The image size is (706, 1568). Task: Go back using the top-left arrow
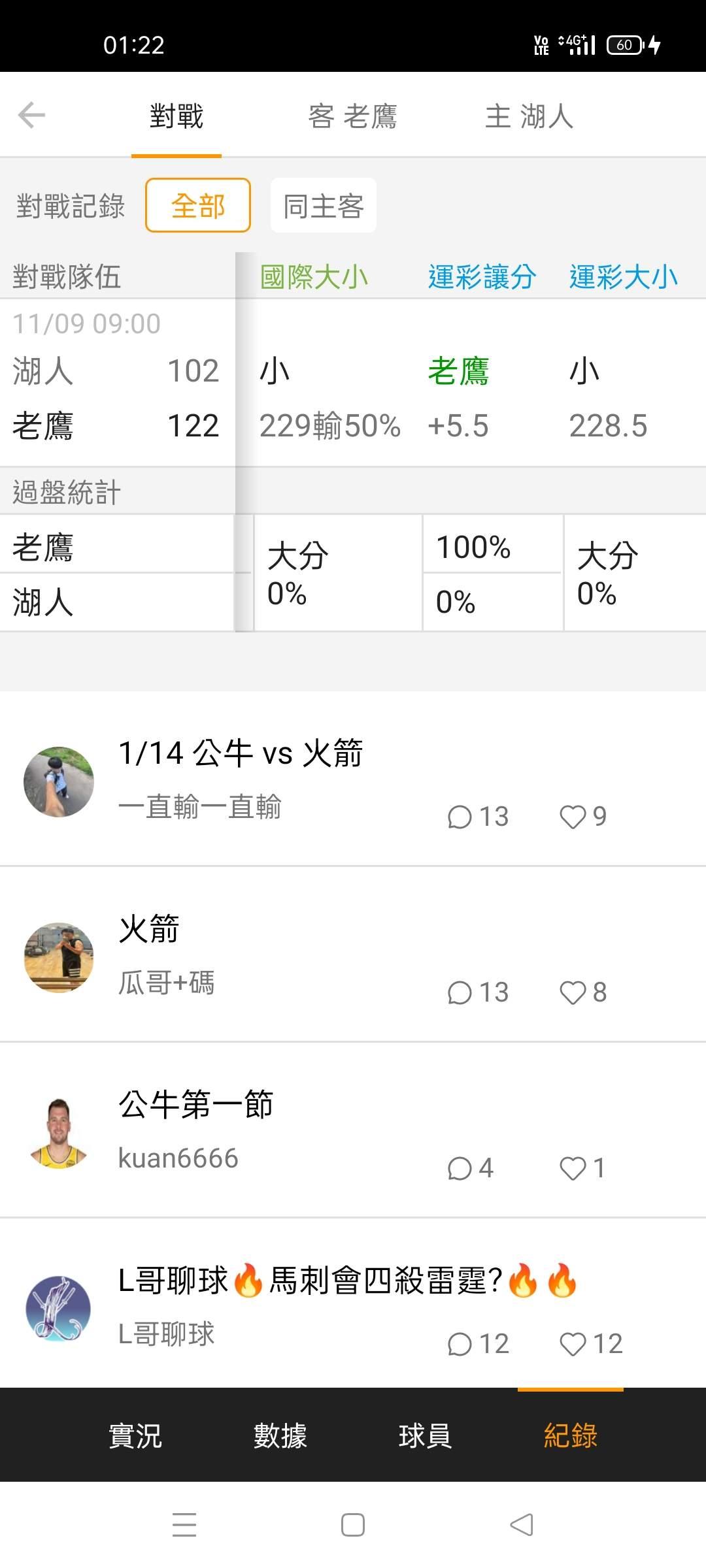point(31,116)
